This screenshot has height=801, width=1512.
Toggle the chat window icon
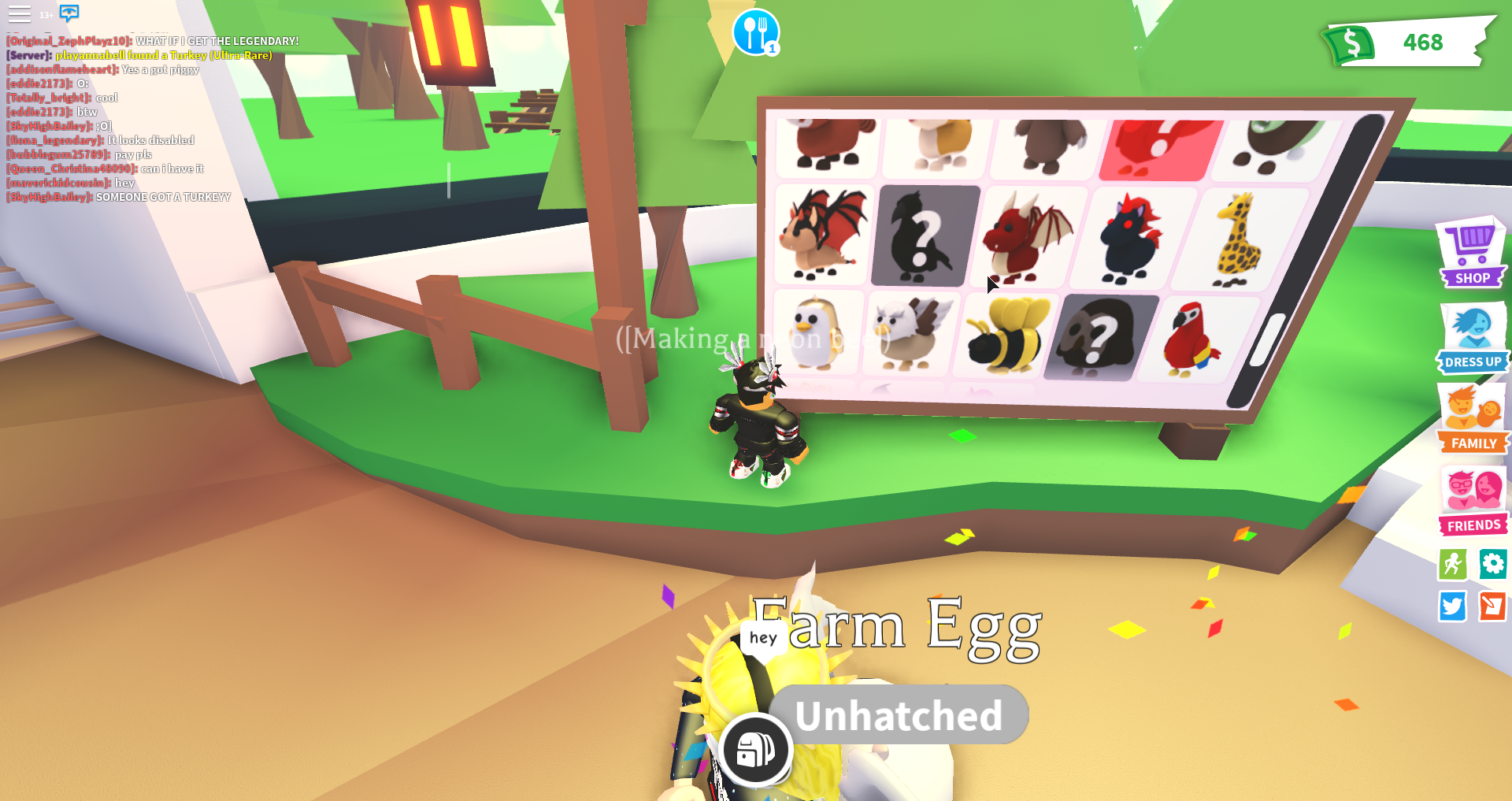click(x=69, y=13)
